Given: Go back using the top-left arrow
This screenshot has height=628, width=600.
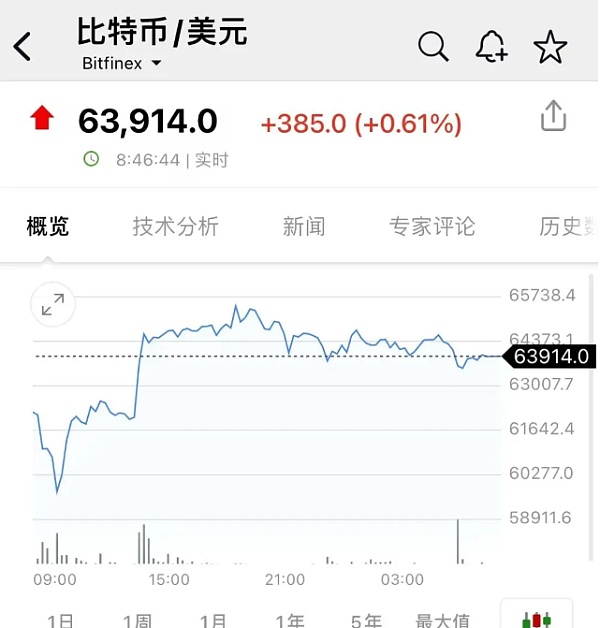Looking at the screenshot, I should 23,46.
